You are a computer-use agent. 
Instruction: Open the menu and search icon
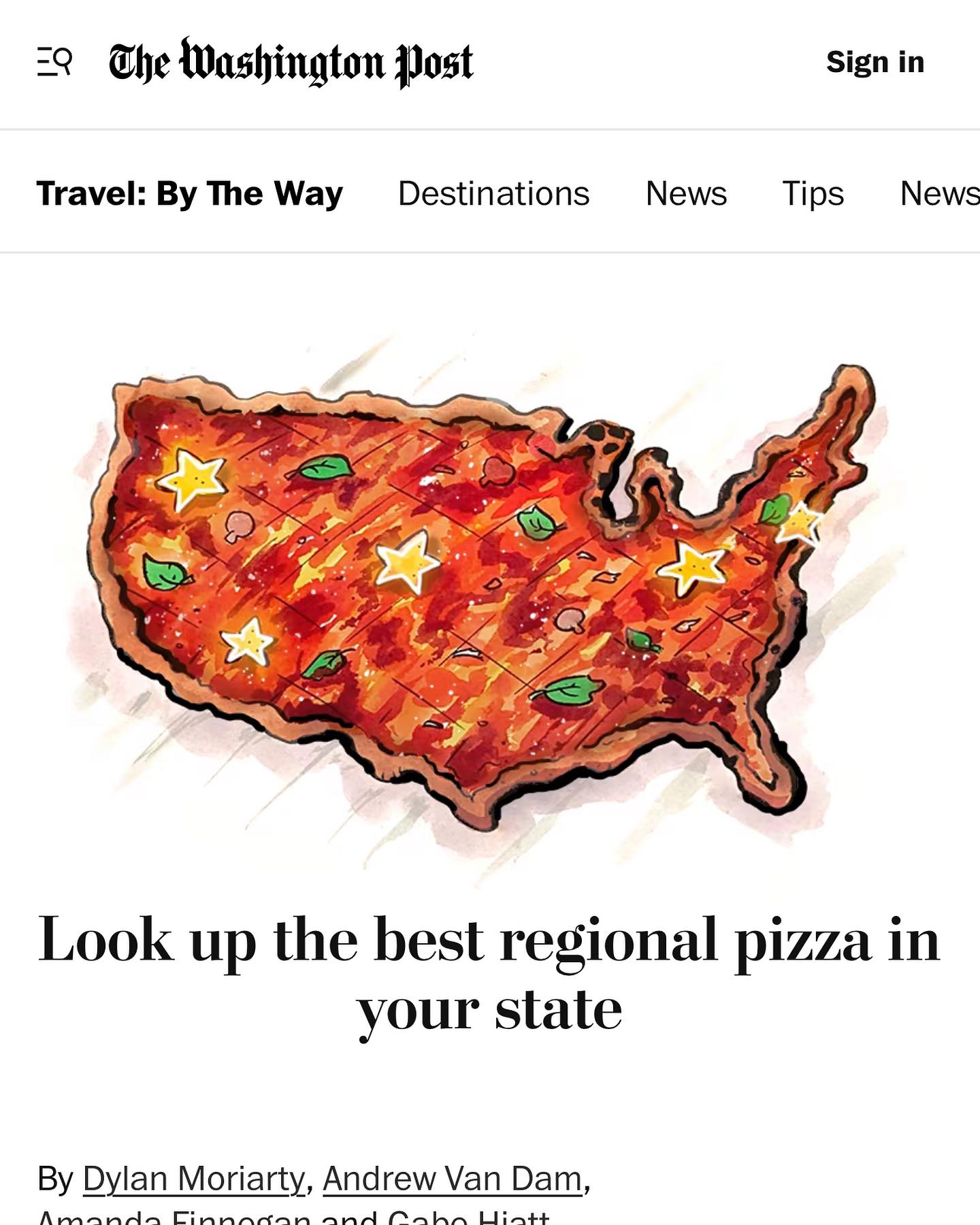point(54,62)
